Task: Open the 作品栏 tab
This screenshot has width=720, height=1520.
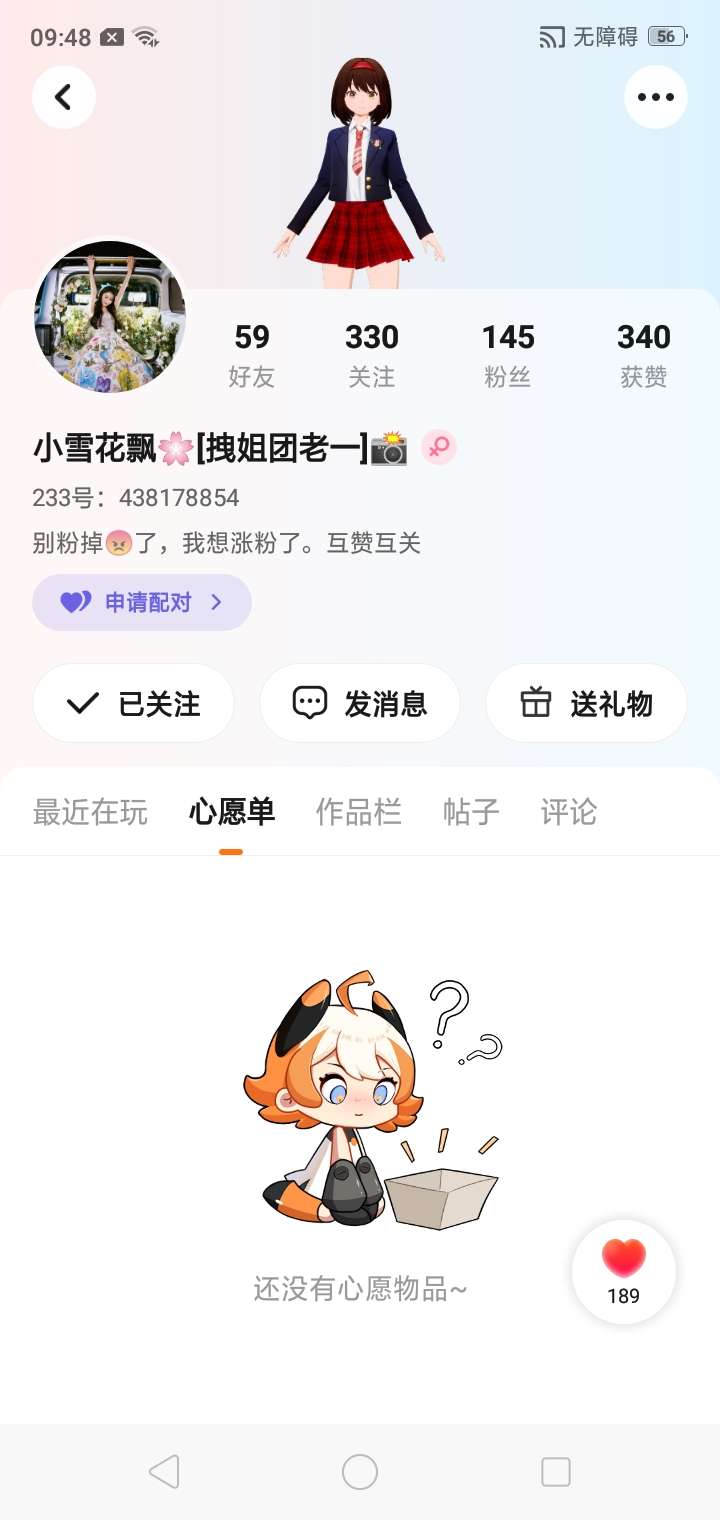Action: [x=359, y=812]
